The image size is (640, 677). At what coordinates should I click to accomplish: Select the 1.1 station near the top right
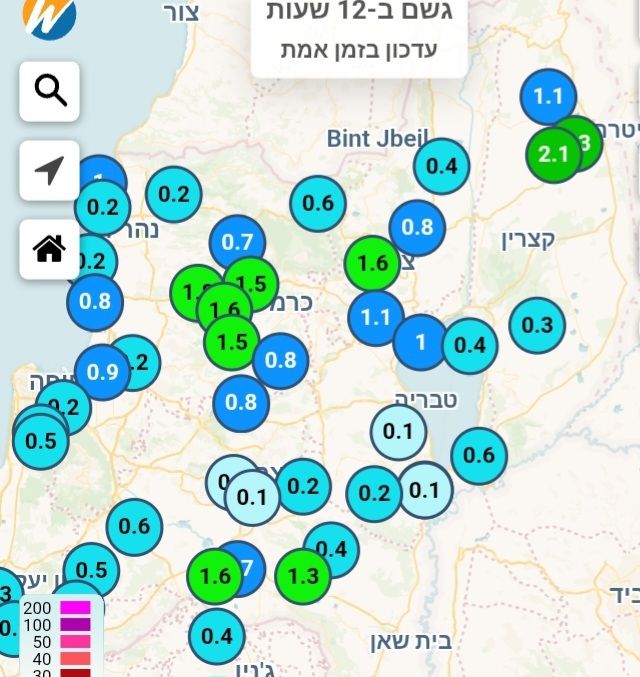(549, 98)
